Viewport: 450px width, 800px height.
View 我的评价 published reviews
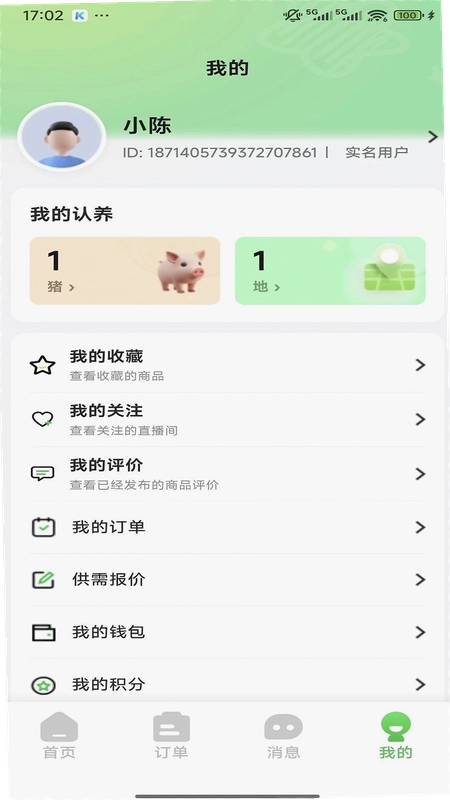point(228,474)
